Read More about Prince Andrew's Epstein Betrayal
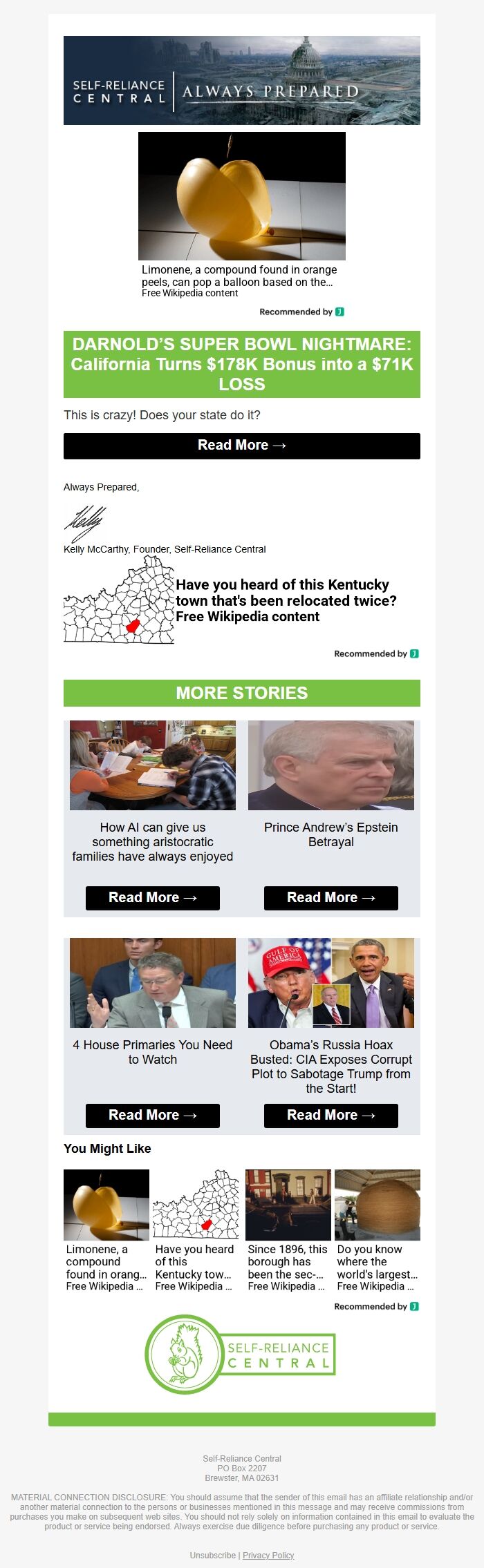The height and width of the screenshot is (1568, 484). tap(331, 897)
